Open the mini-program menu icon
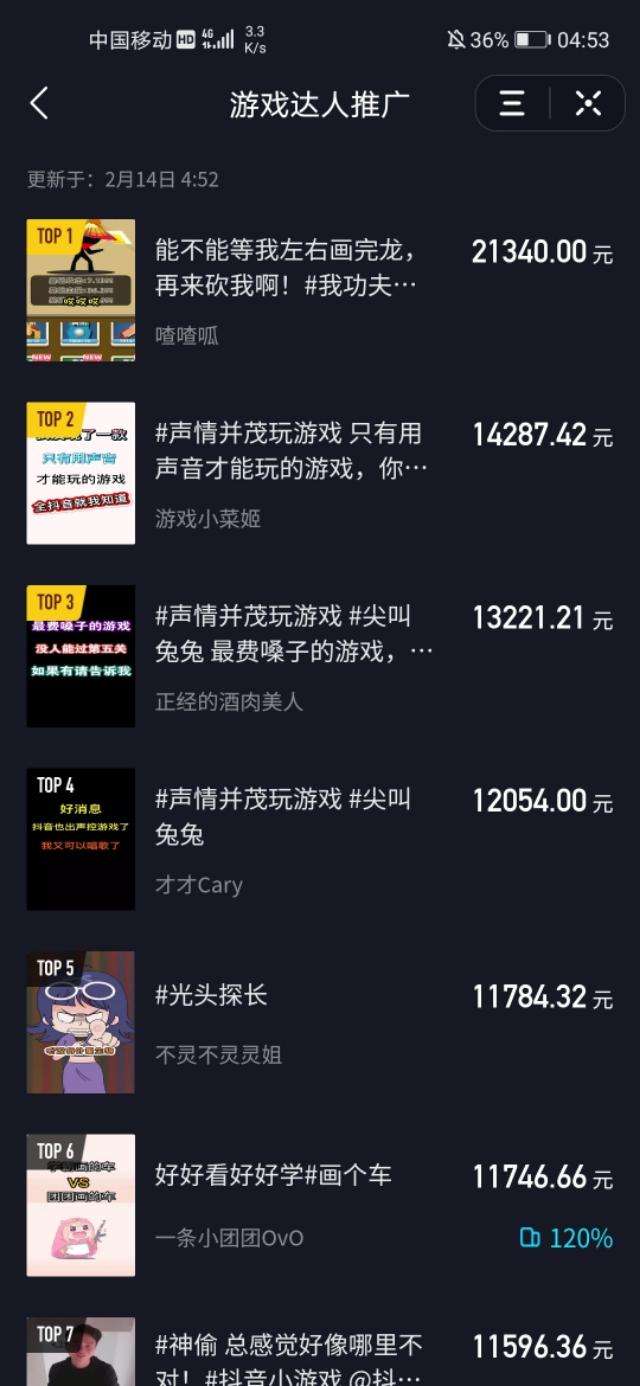 (x=512, y=103)
